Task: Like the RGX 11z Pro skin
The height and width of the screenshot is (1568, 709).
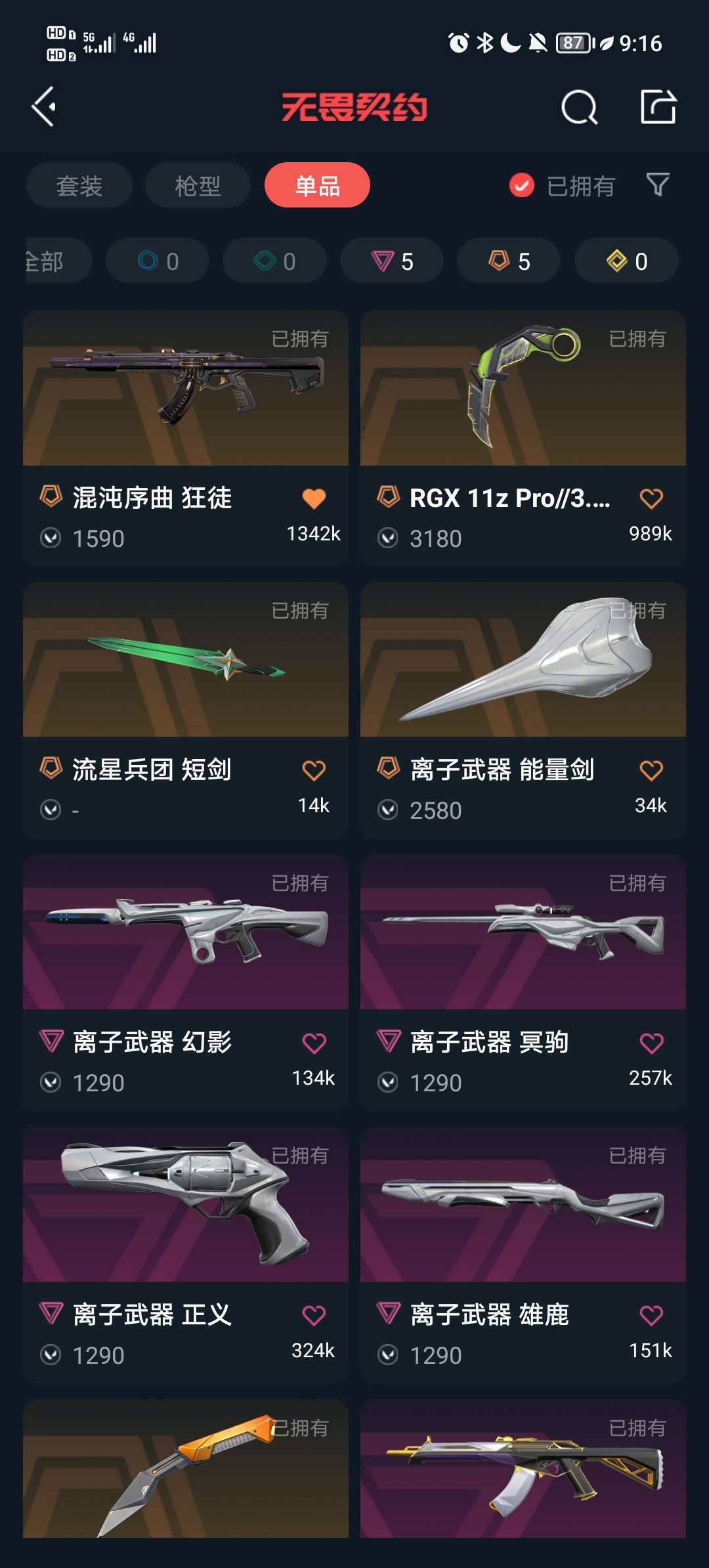Action: tap(651, 498)
